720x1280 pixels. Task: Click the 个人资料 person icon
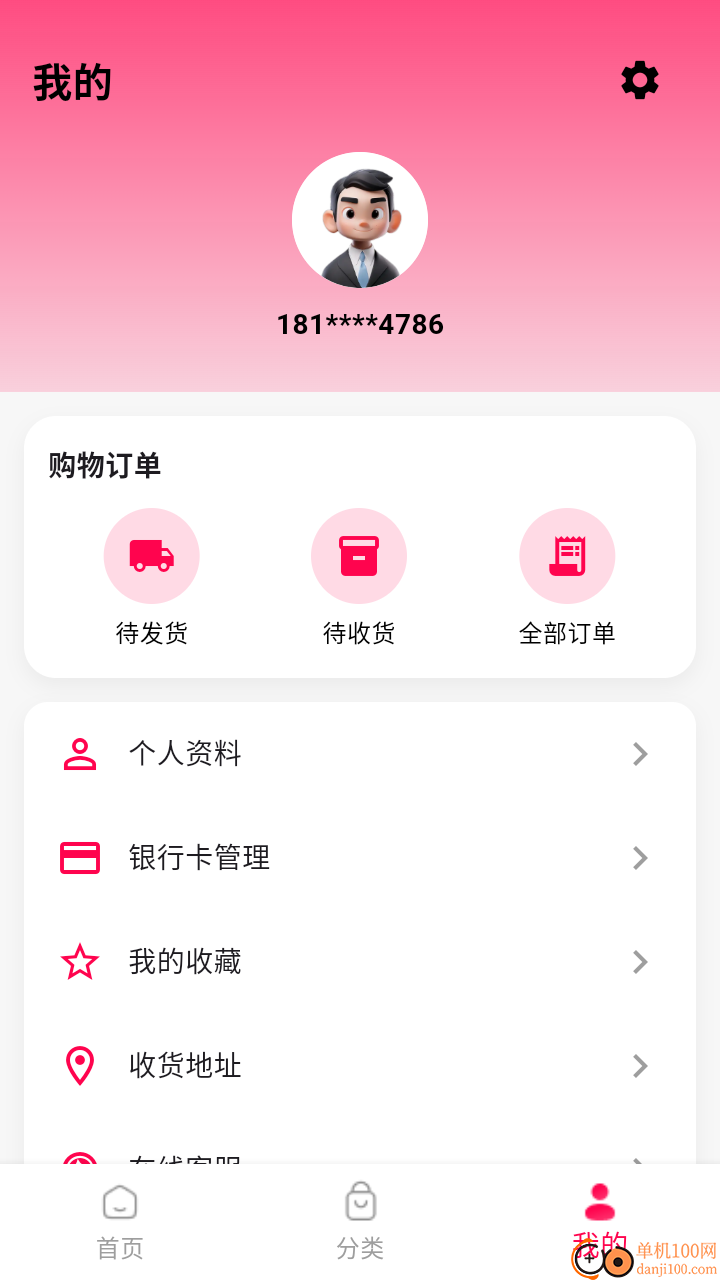[x=80, y=754]
